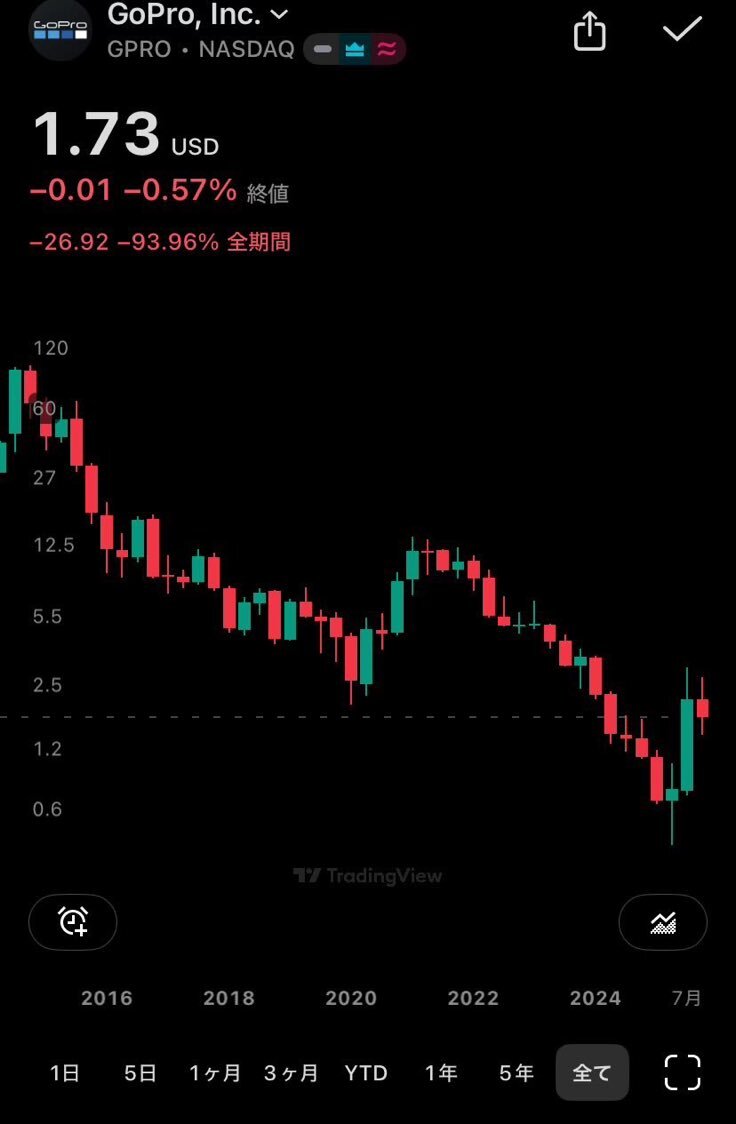Choose the 1ヶ月 range
Screen dimensions: 736x1124
215,1073
